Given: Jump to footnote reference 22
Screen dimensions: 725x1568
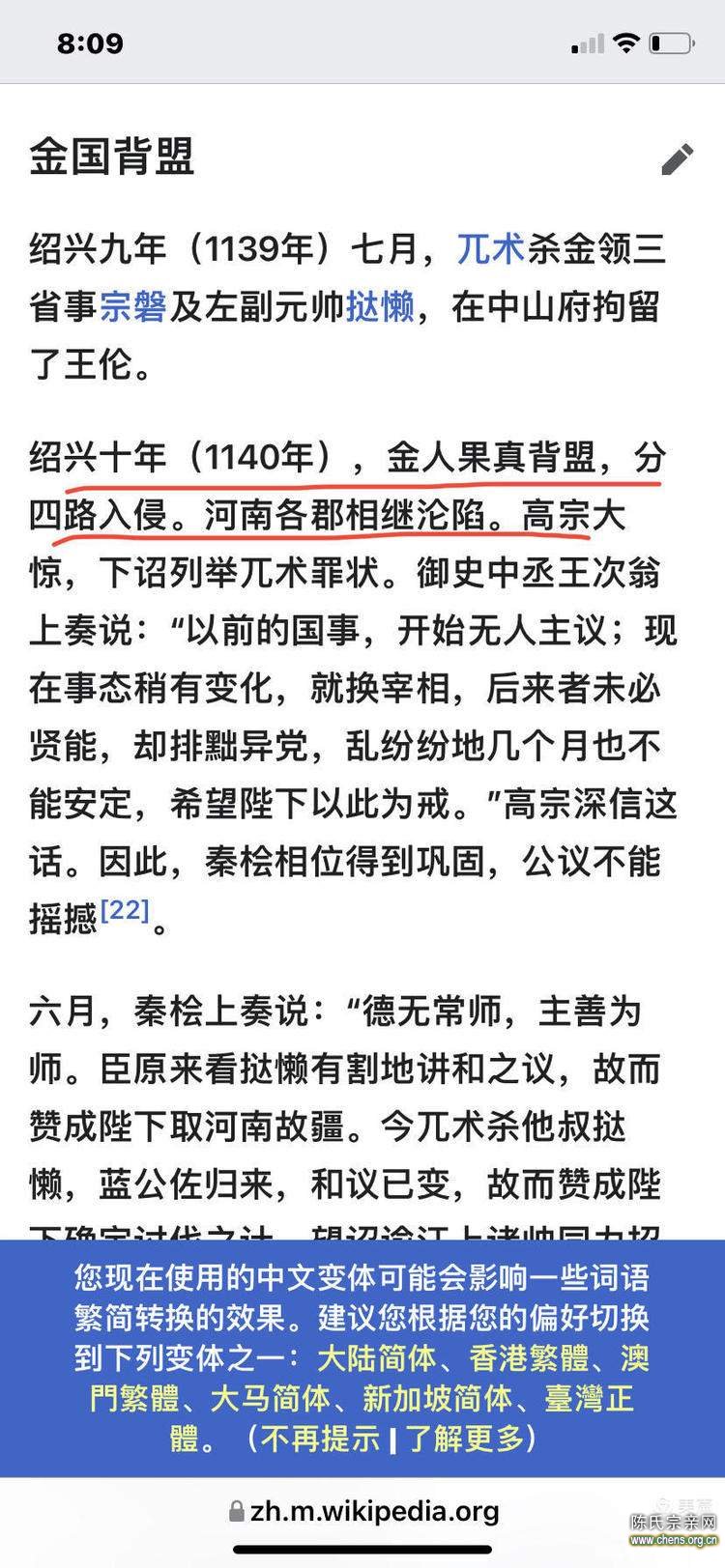Looking at the screenshot, I should [124, 910].
